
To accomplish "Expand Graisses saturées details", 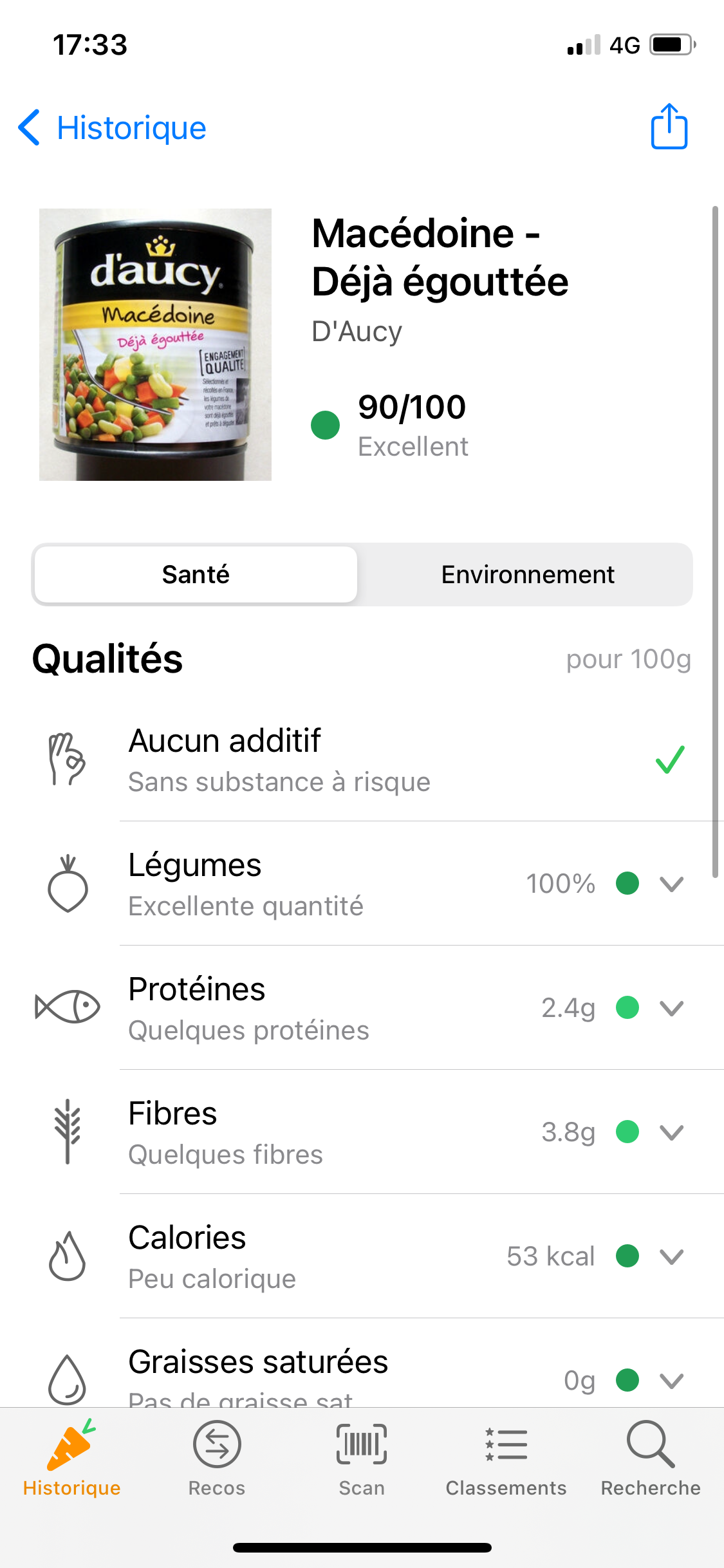I will [x=671, y=1380].
